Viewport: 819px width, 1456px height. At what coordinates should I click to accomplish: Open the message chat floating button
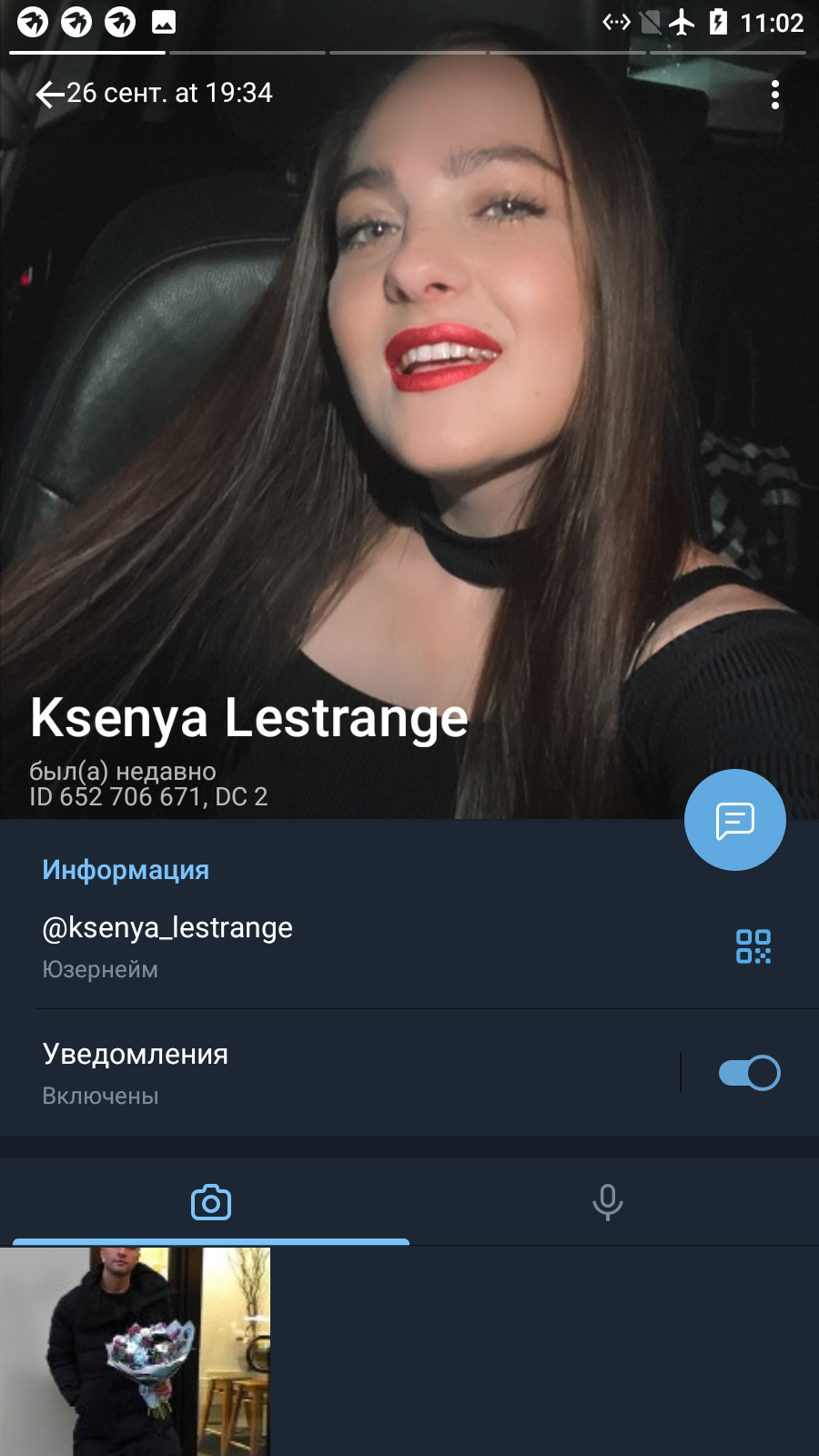[735, 820]
